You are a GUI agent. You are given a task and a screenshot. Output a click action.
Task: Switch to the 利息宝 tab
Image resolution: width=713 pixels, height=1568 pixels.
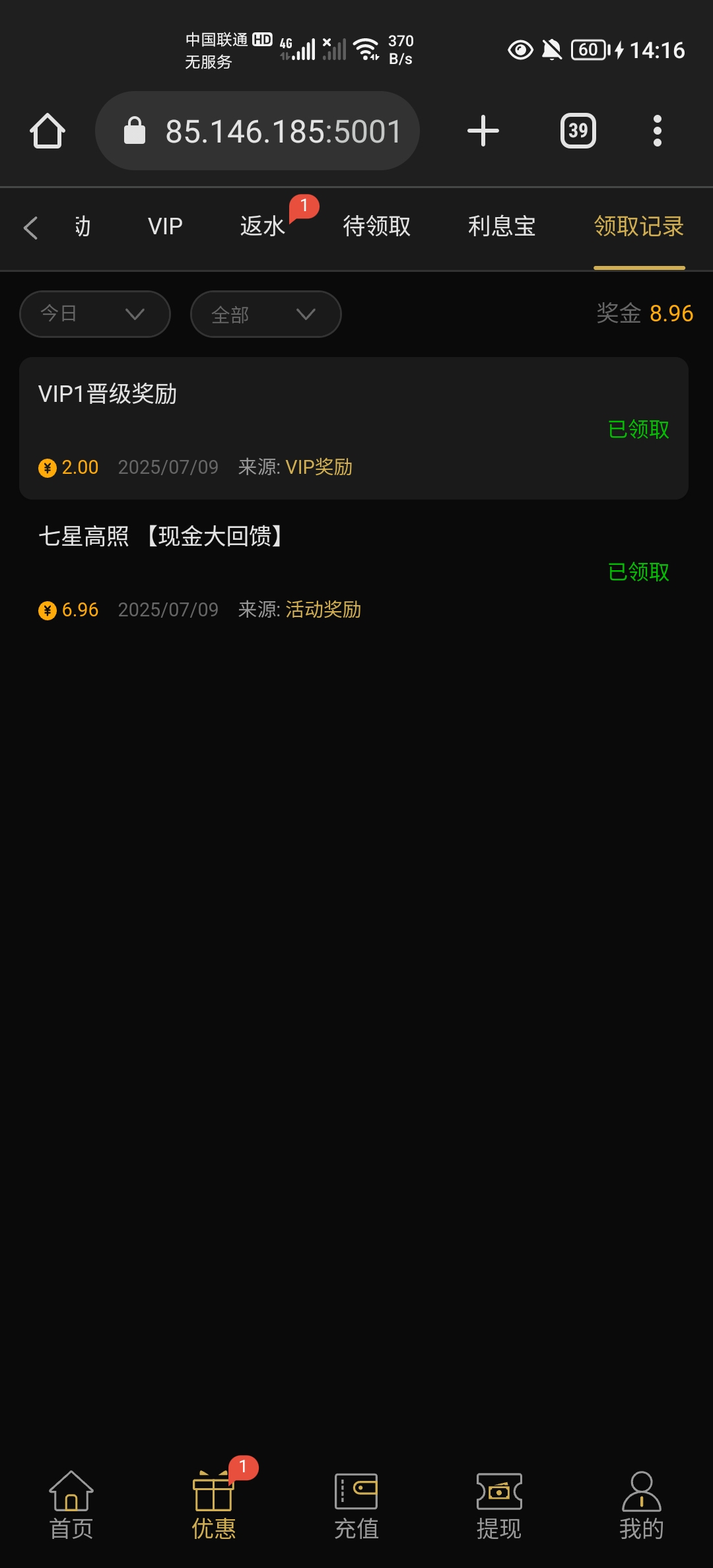502,226
